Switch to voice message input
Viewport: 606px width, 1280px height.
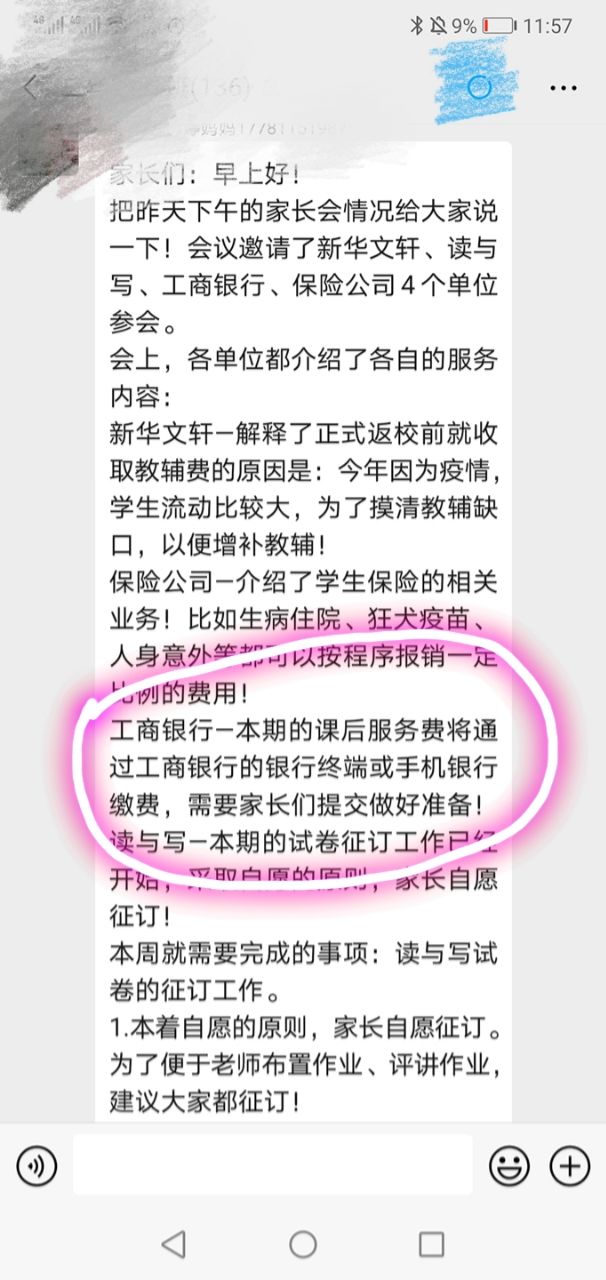tap(36, 1165)
